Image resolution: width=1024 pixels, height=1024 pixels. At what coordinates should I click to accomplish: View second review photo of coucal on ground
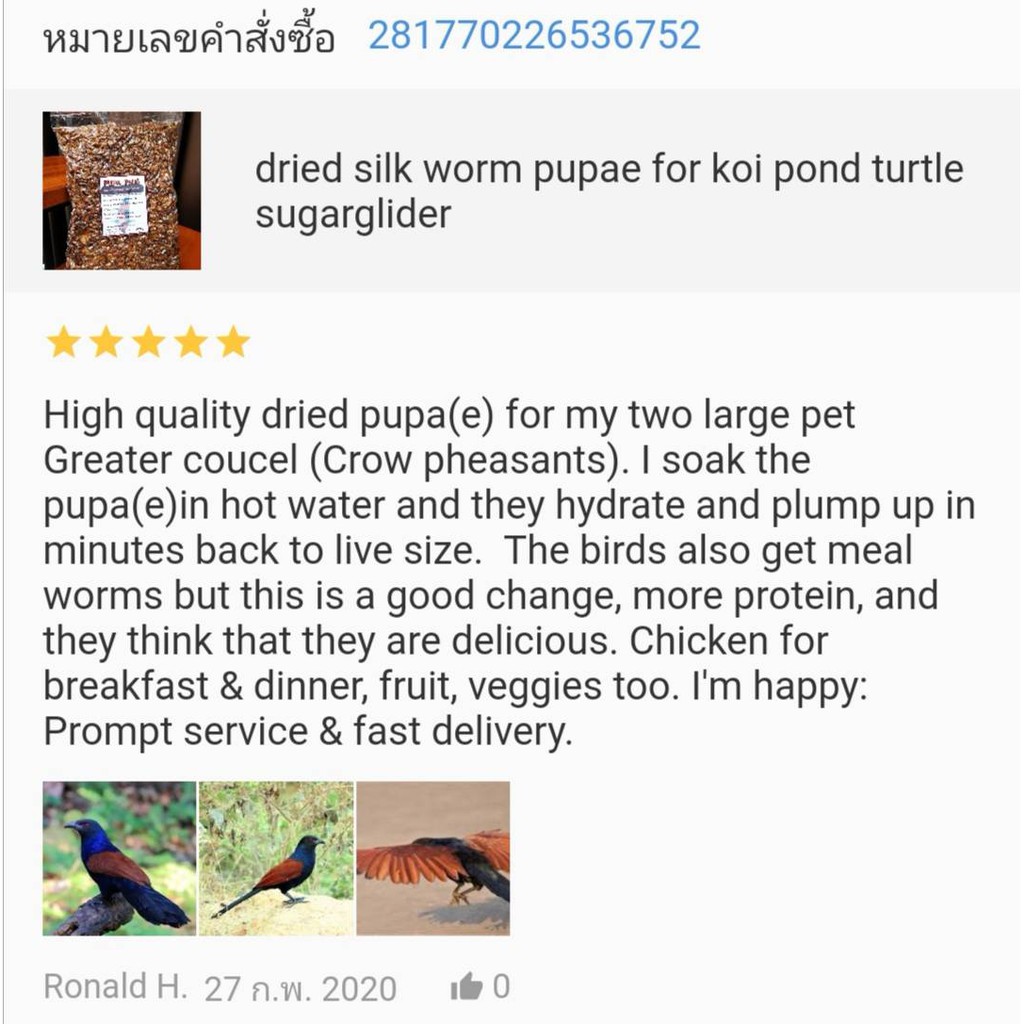pyautogui.click(x=276, y=858)
